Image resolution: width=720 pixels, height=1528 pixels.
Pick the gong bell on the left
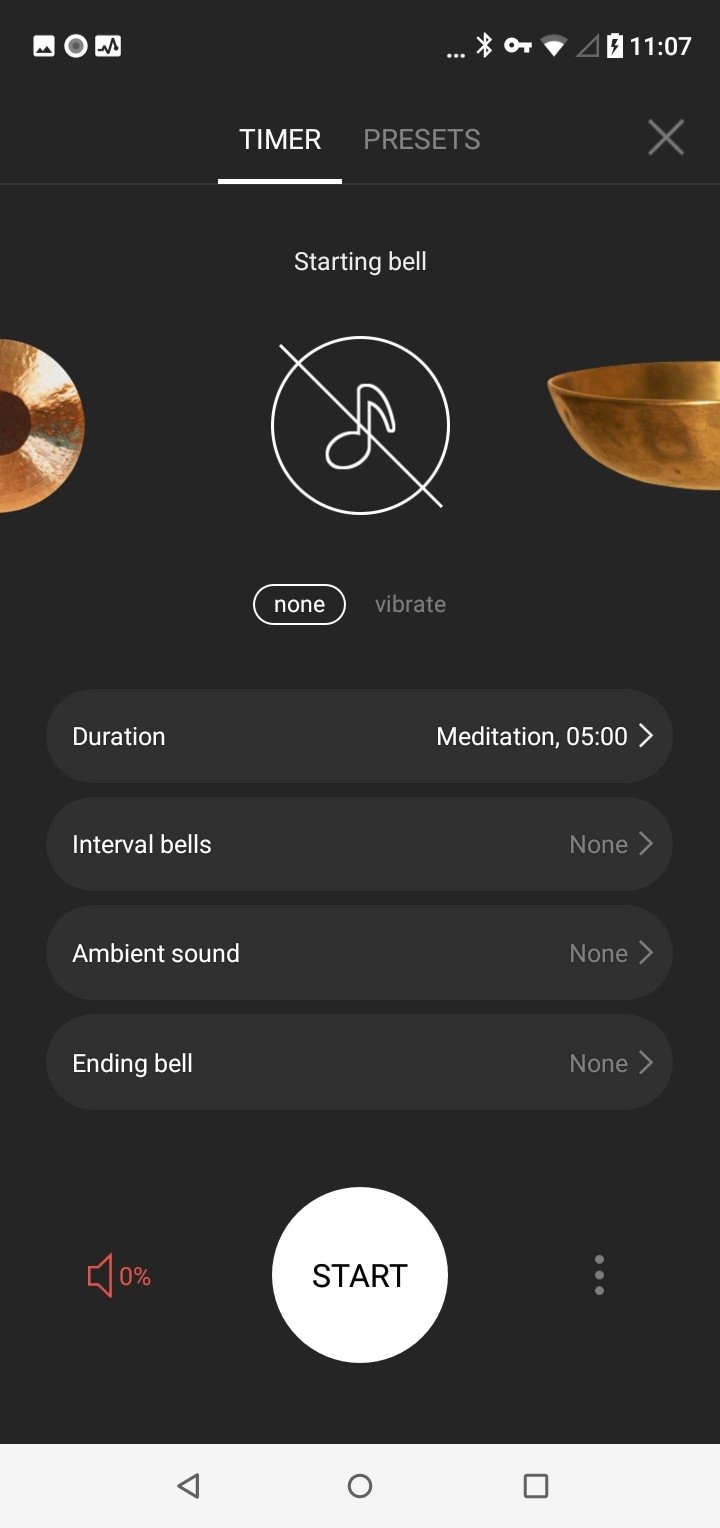coord(38,426)
